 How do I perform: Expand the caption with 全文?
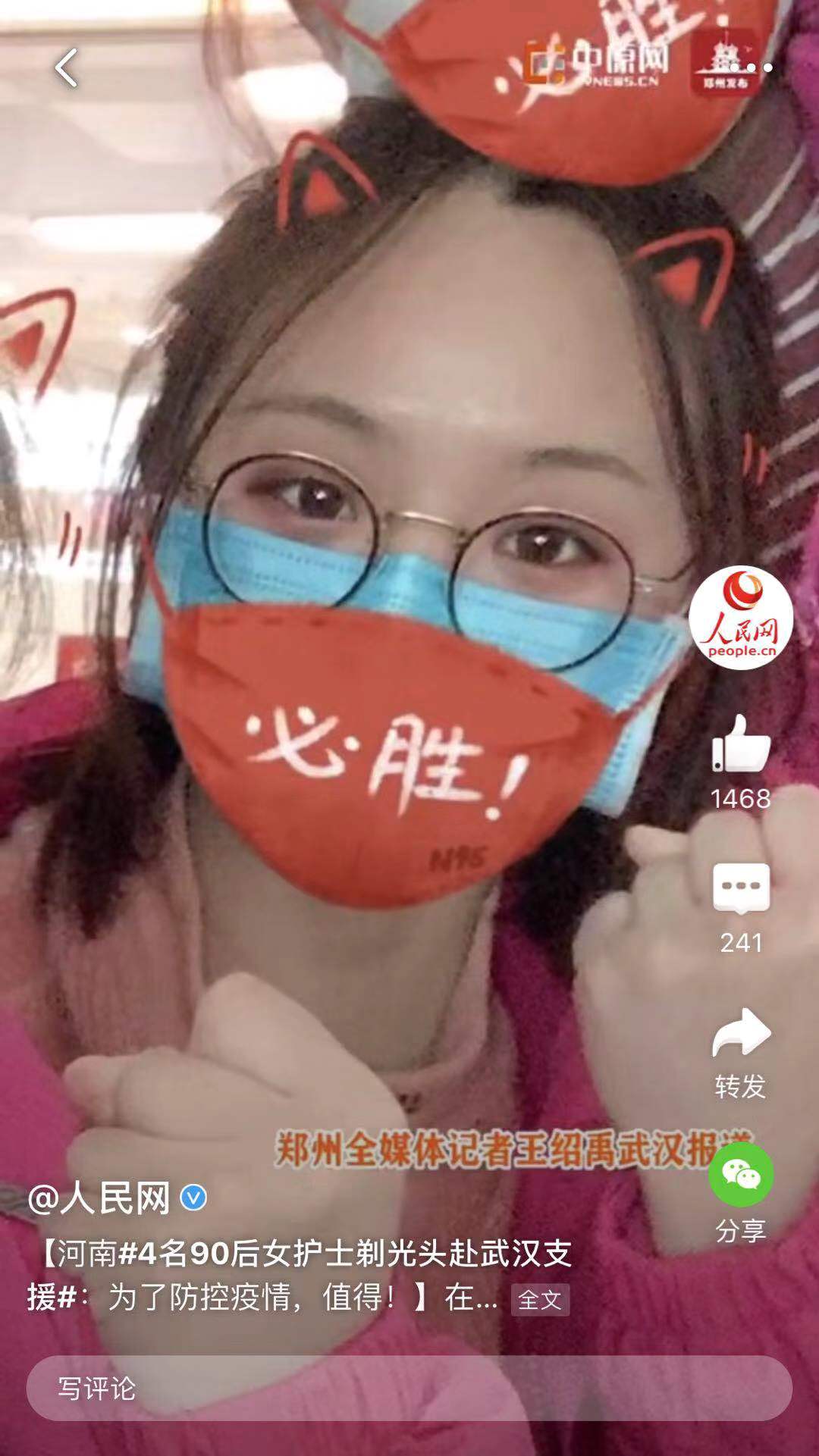pyautogui.click(x=540, y=1300)
